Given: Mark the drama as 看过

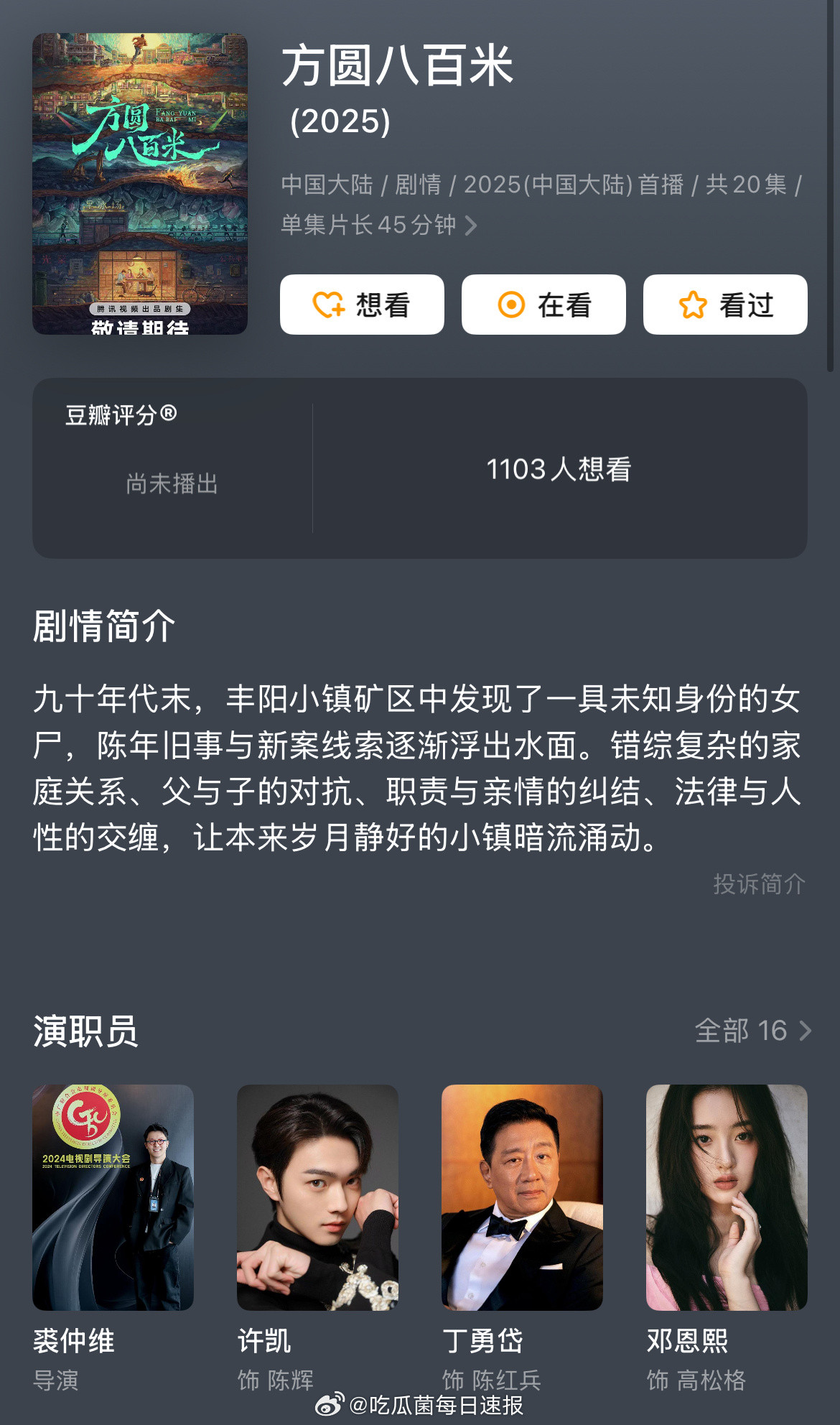Looking at the screenshot, I should click(x=725, y=305).
